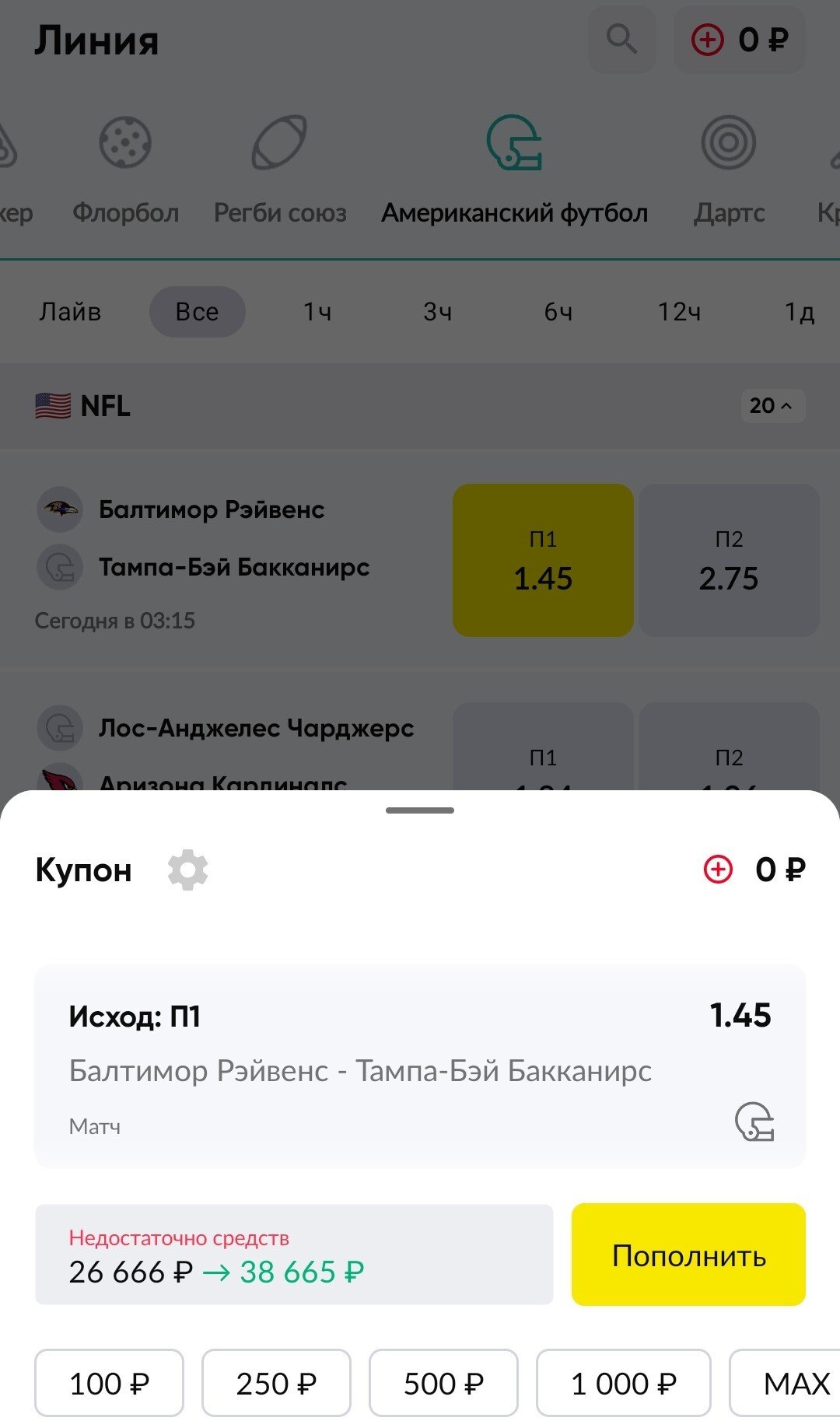840x1428 pixels.
Task: Filter matches to the next 3ч
Action: coord(438,312)
